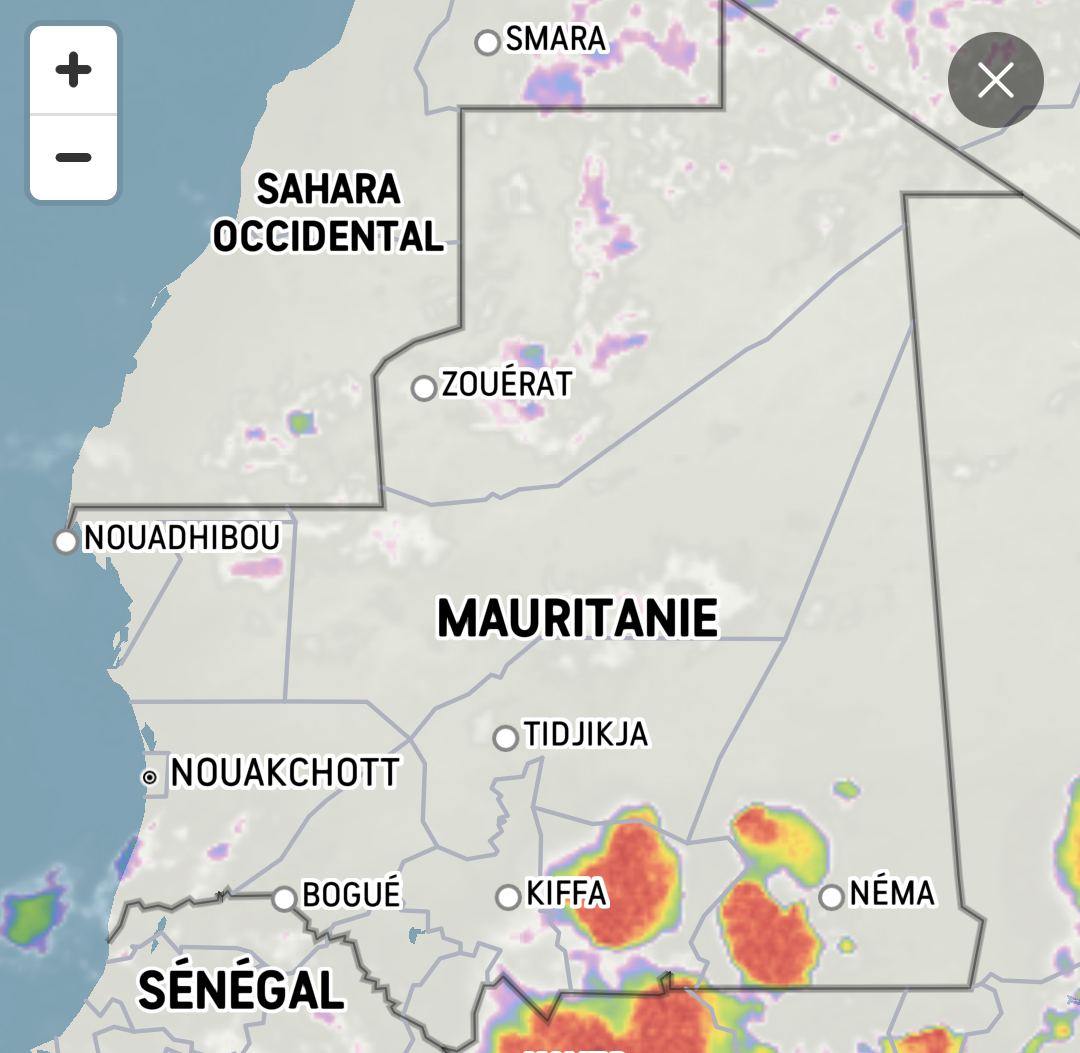Image resolution: width=1080 pixels, height=1053 pixels.
Task: Close the full-screen map view
Action: (x=995, y=80)
